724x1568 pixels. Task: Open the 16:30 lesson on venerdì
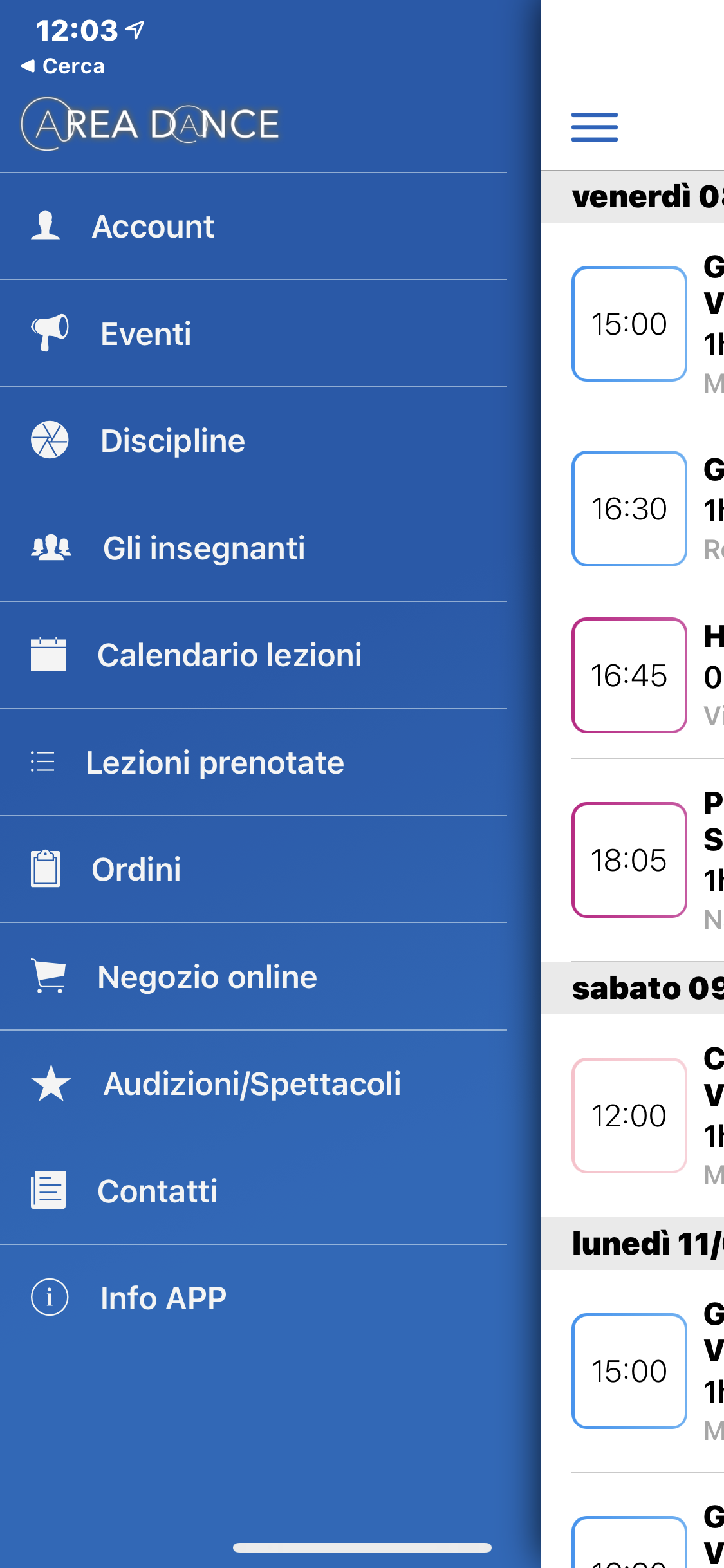[x=629, y=509]
